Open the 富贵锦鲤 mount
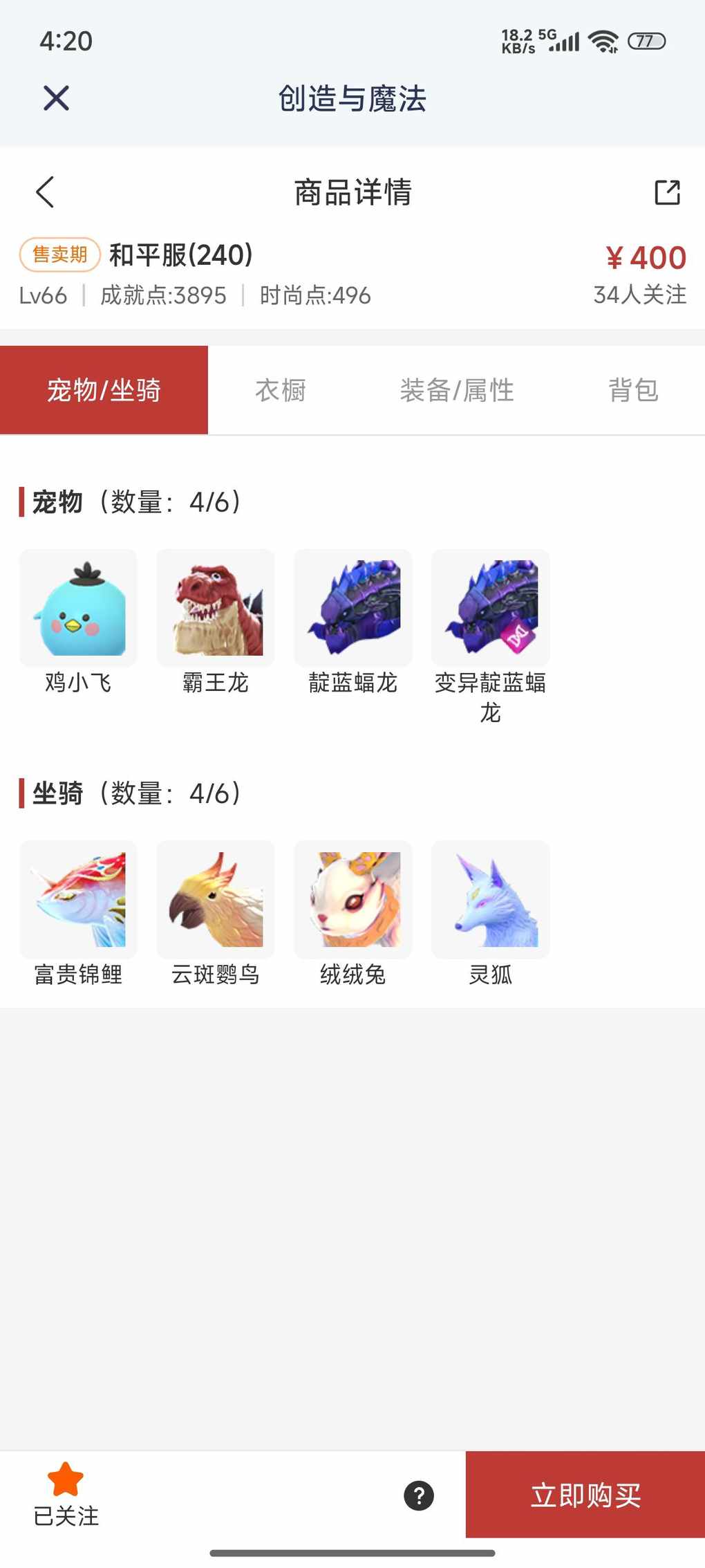This screenshot has width=705, height=1568. tap(78, 899)
